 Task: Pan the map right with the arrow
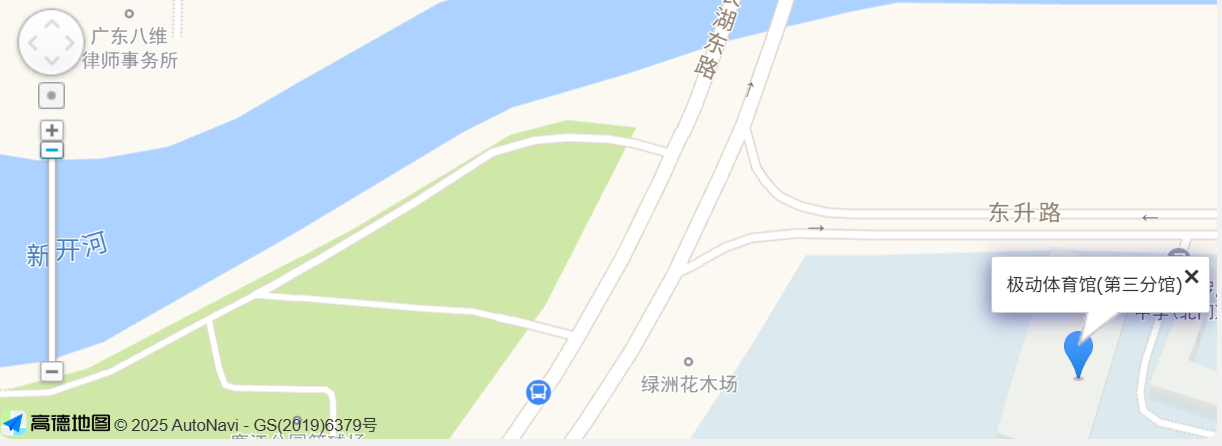(70, 43)
